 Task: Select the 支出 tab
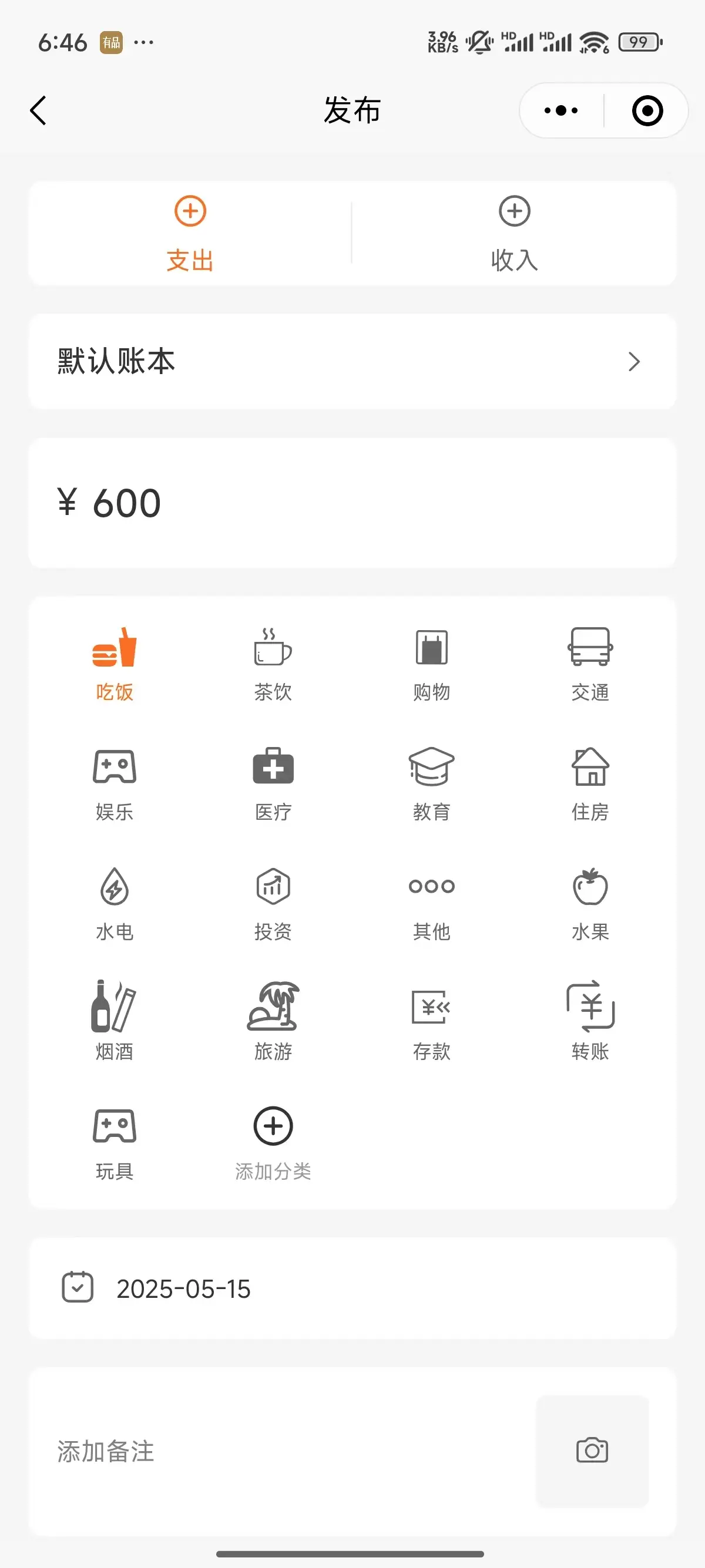coord(190,234)
